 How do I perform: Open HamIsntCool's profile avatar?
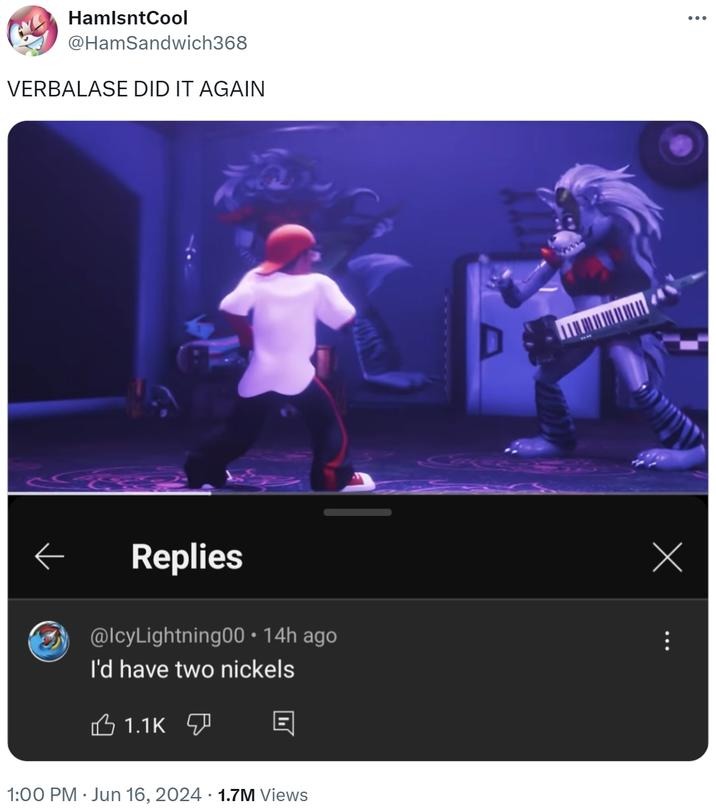(32, 31)
